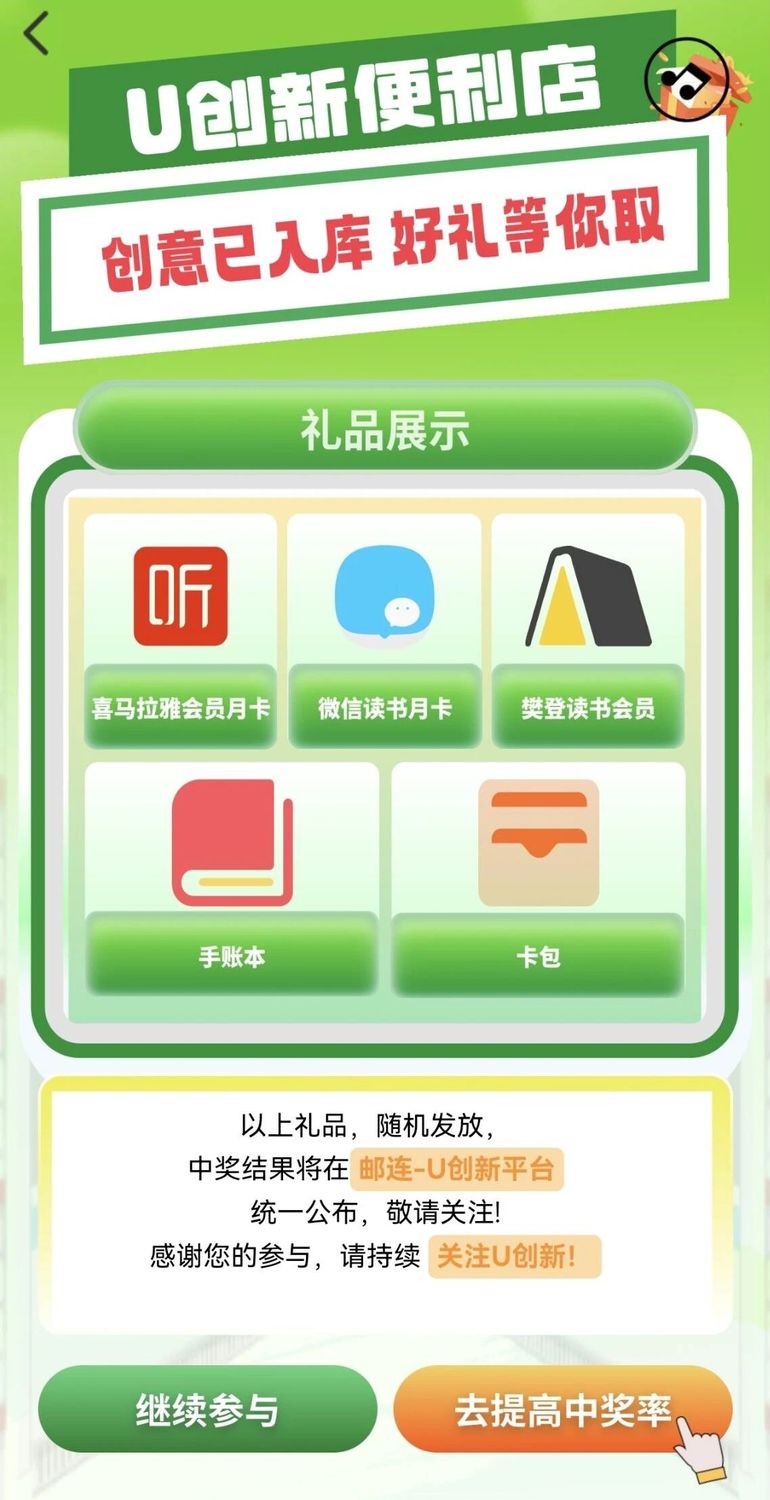Tap the 继续参与 button
The image size is (770, 1500).
(x=207, y=1408)
